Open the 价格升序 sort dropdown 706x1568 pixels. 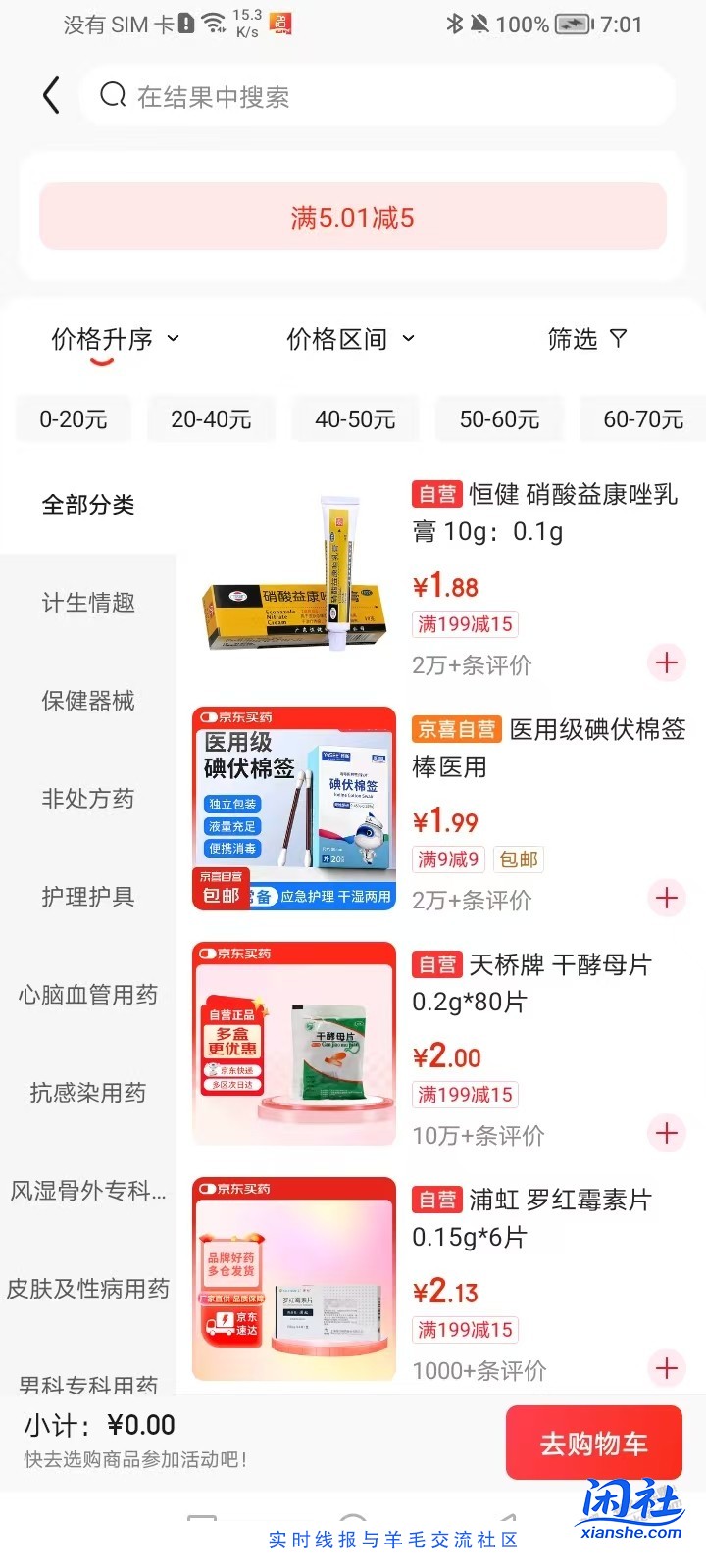[x=114, y=339]
